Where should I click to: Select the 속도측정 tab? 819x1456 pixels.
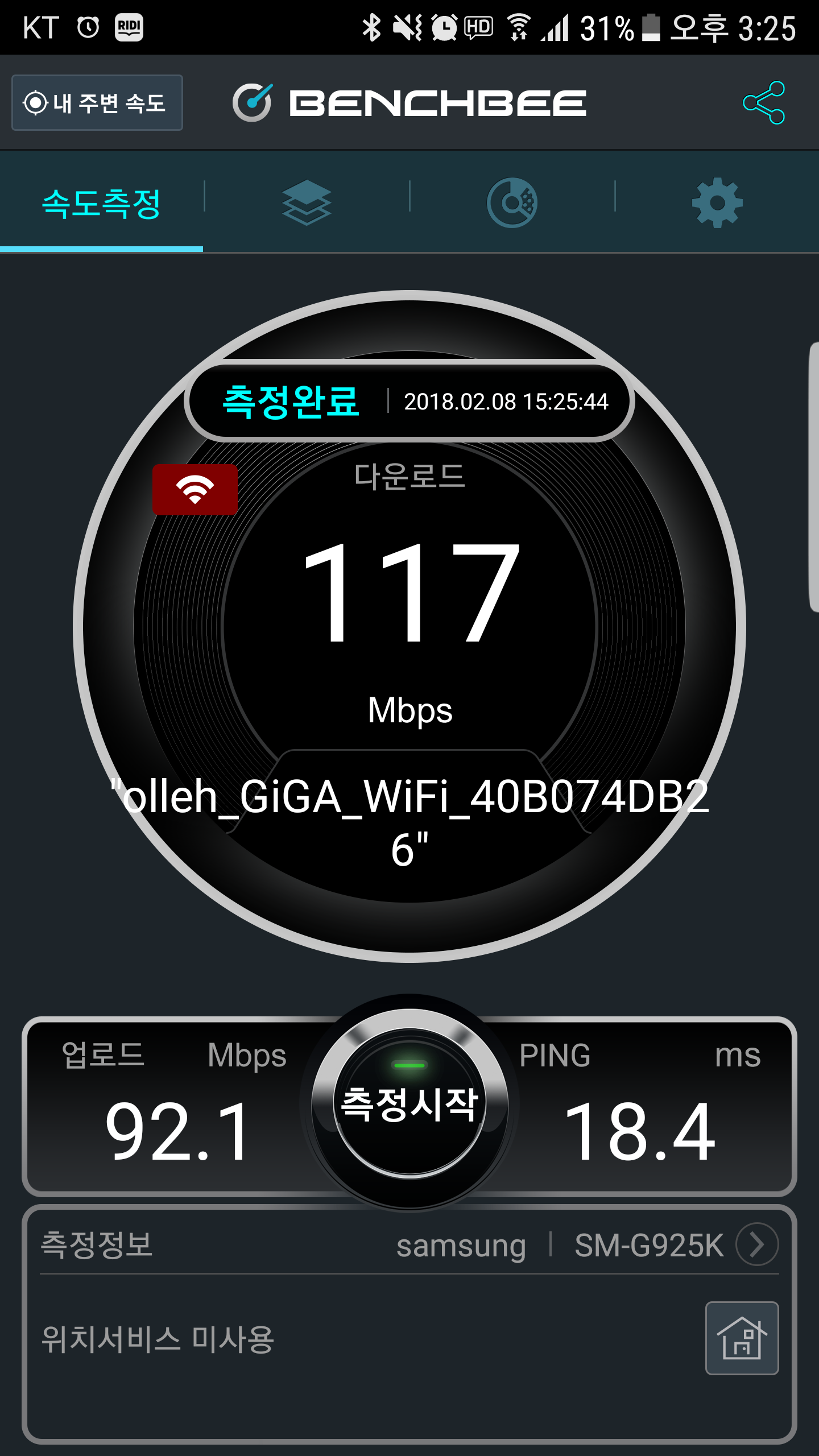coord(101,203)
